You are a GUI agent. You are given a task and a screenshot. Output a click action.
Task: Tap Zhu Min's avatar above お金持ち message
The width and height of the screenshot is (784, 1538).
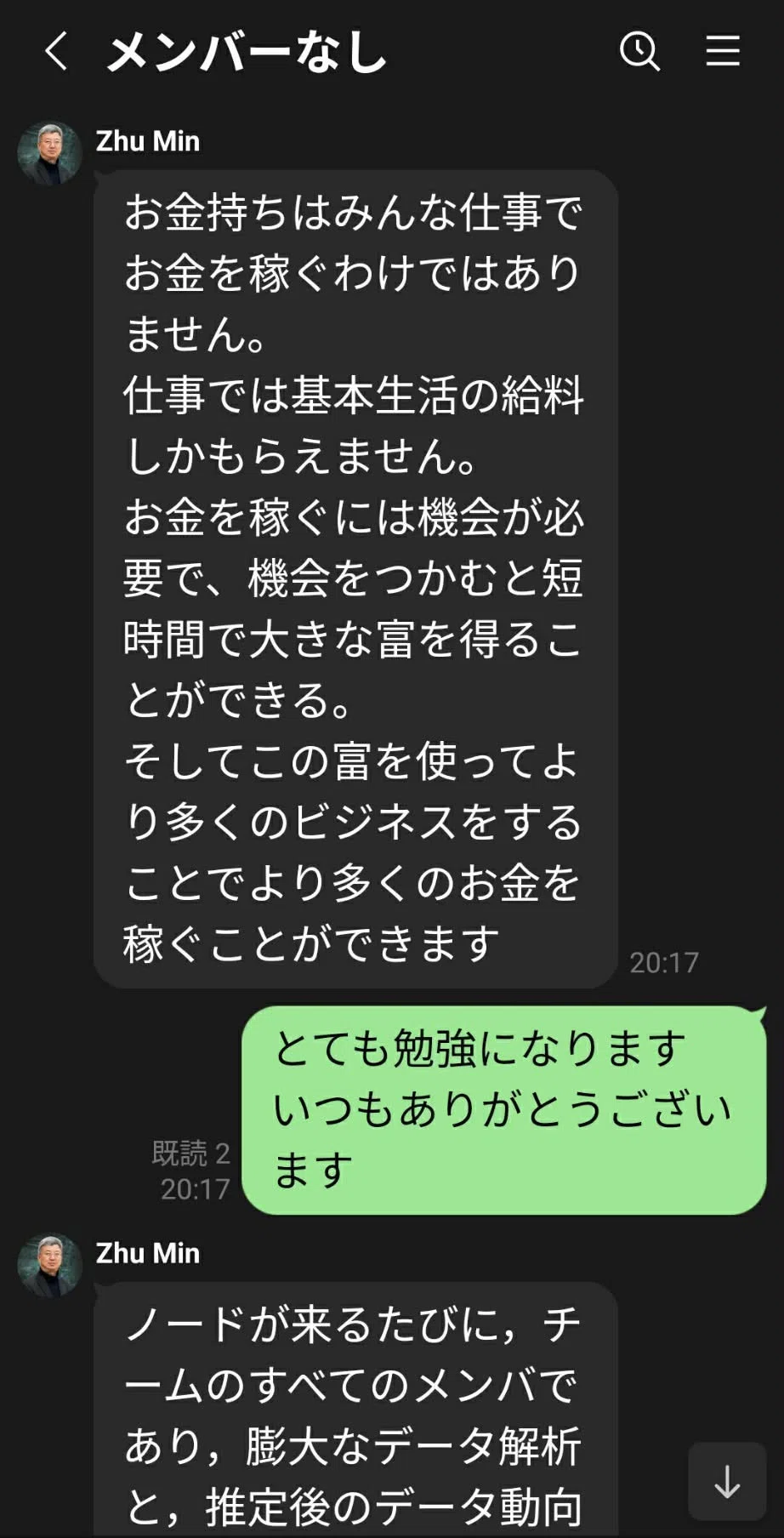pos(49,153)
